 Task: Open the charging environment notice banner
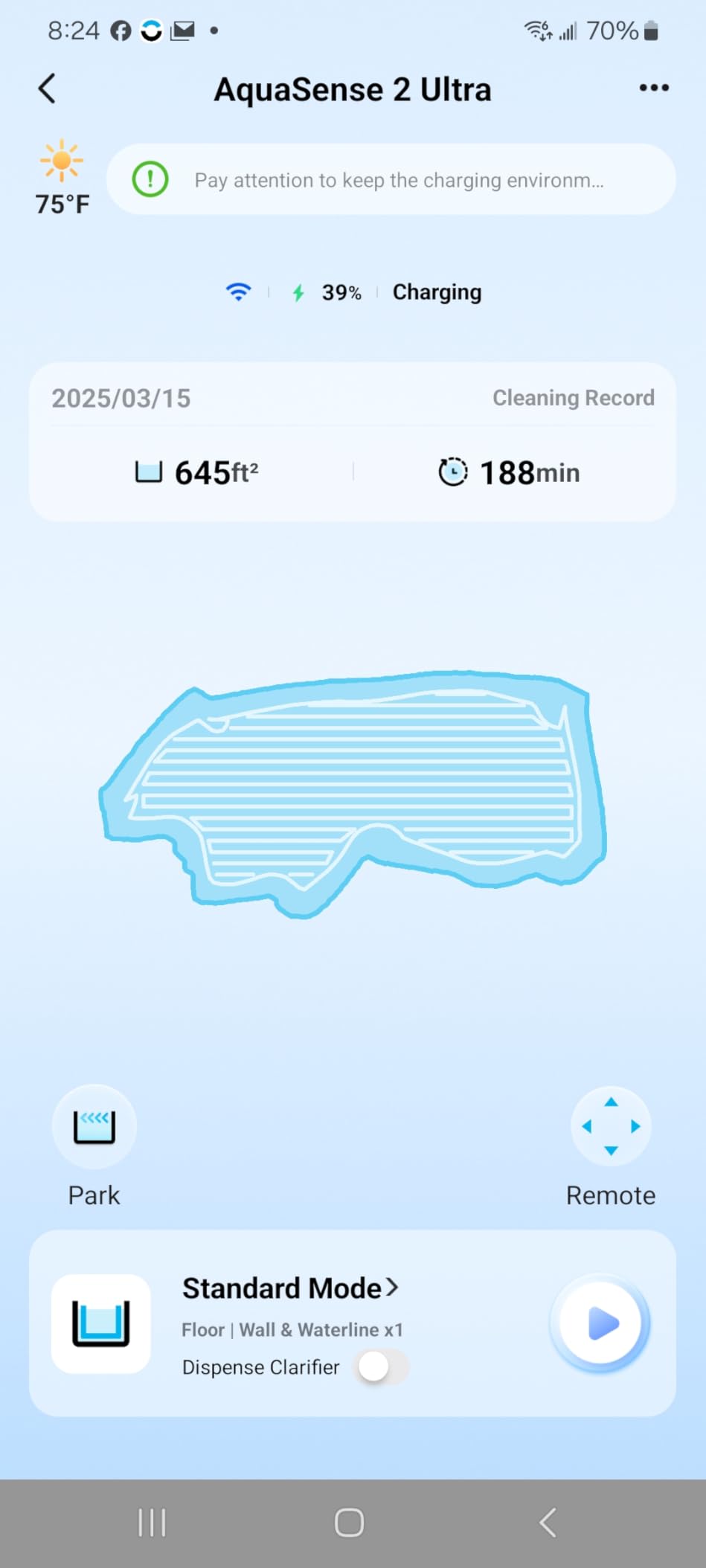[x=391, y=180]
